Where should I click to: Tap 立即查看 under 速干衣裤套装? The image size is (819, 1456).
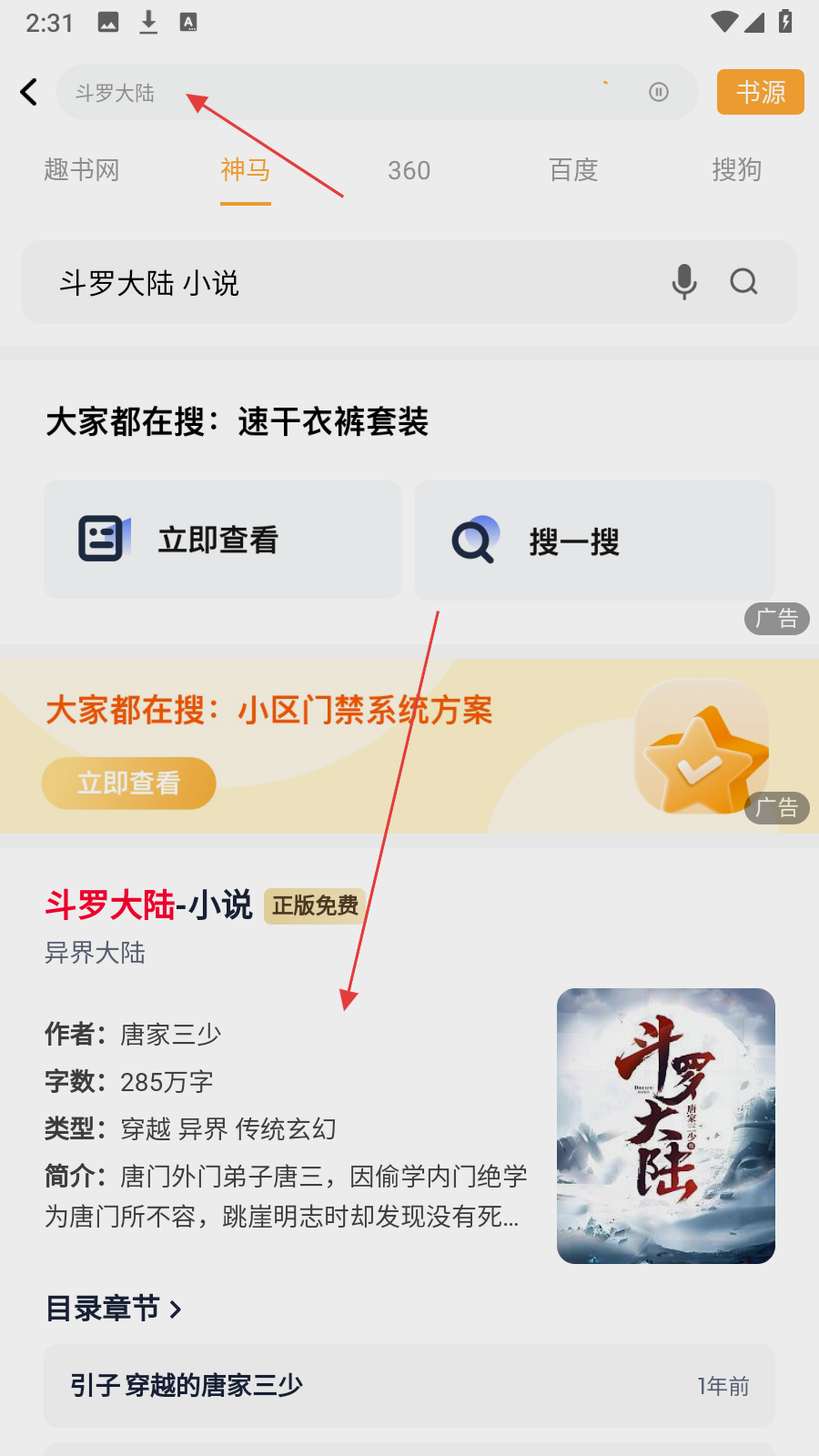pos(222,540)
